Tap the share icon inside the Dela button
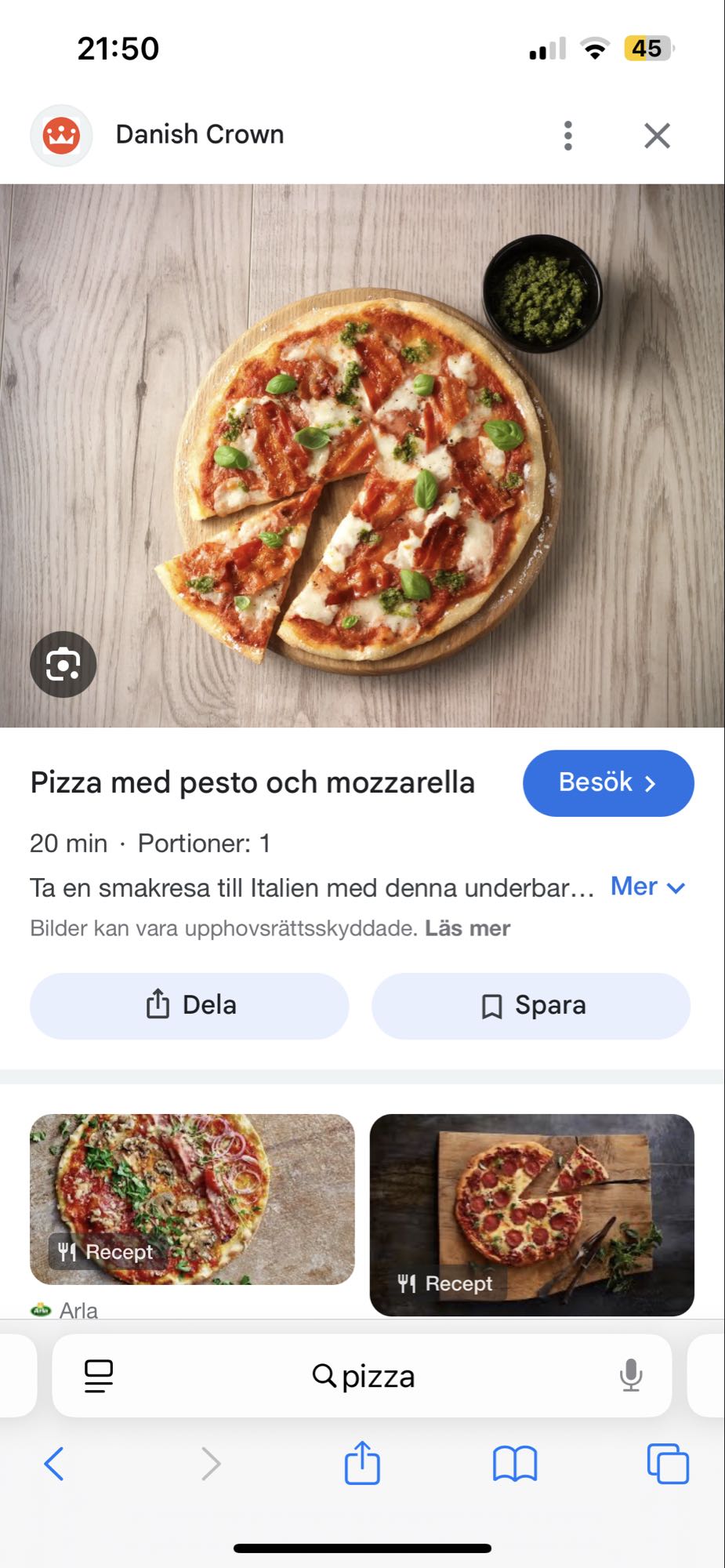 pyautogui.click(x=157, y=1004)
